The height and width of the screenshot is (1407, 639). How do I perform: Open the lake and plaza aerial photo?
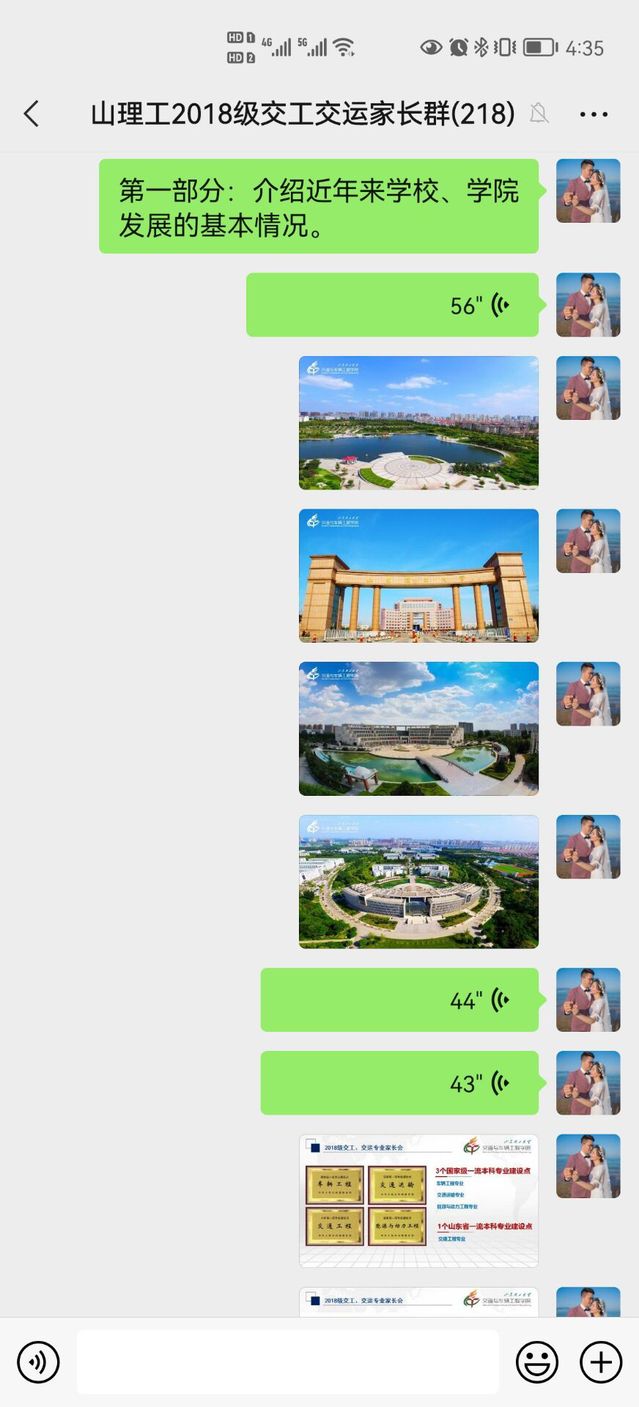(418, 423)
